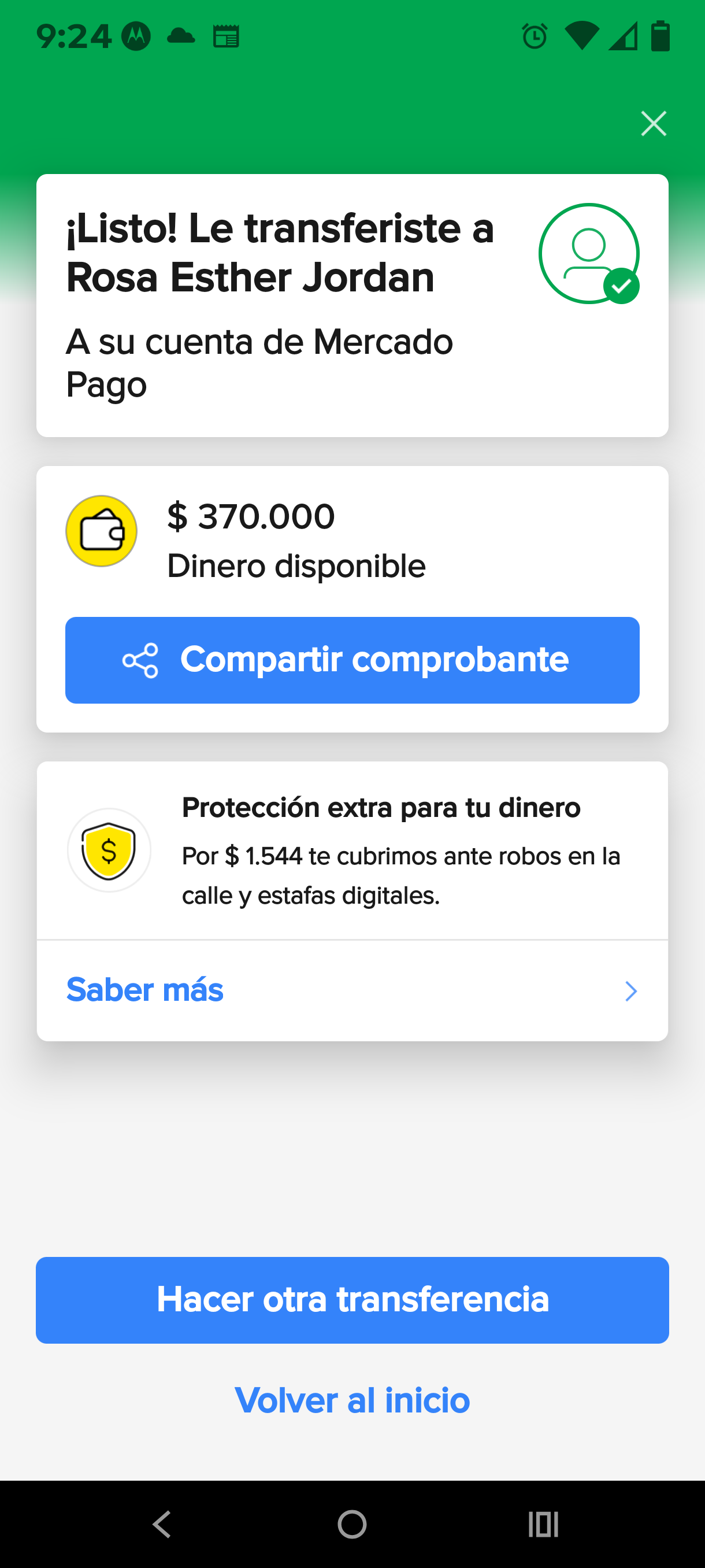Tap Hacer otra transferencia button
705x1568 pixels.
point(352,1300)
